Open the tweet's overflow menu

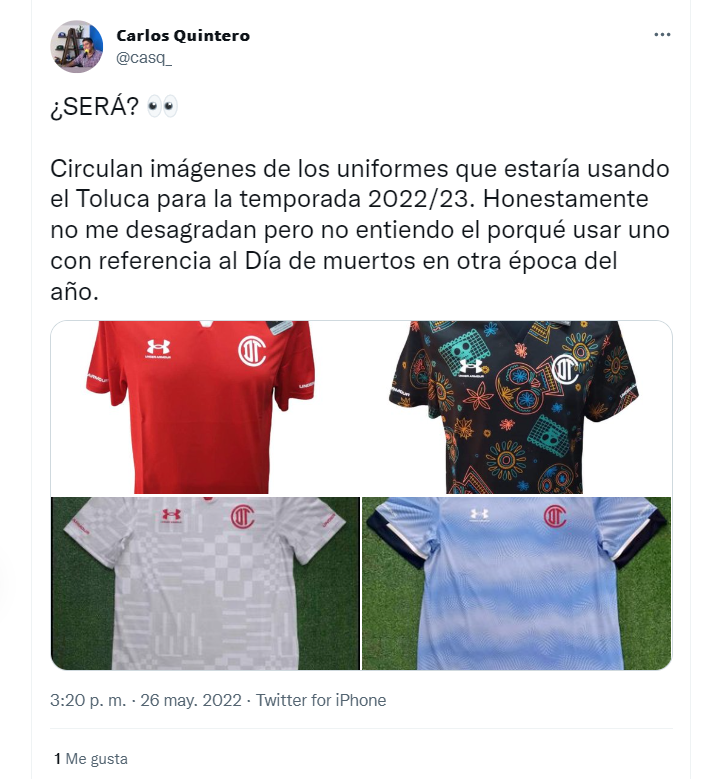(662, 35)
